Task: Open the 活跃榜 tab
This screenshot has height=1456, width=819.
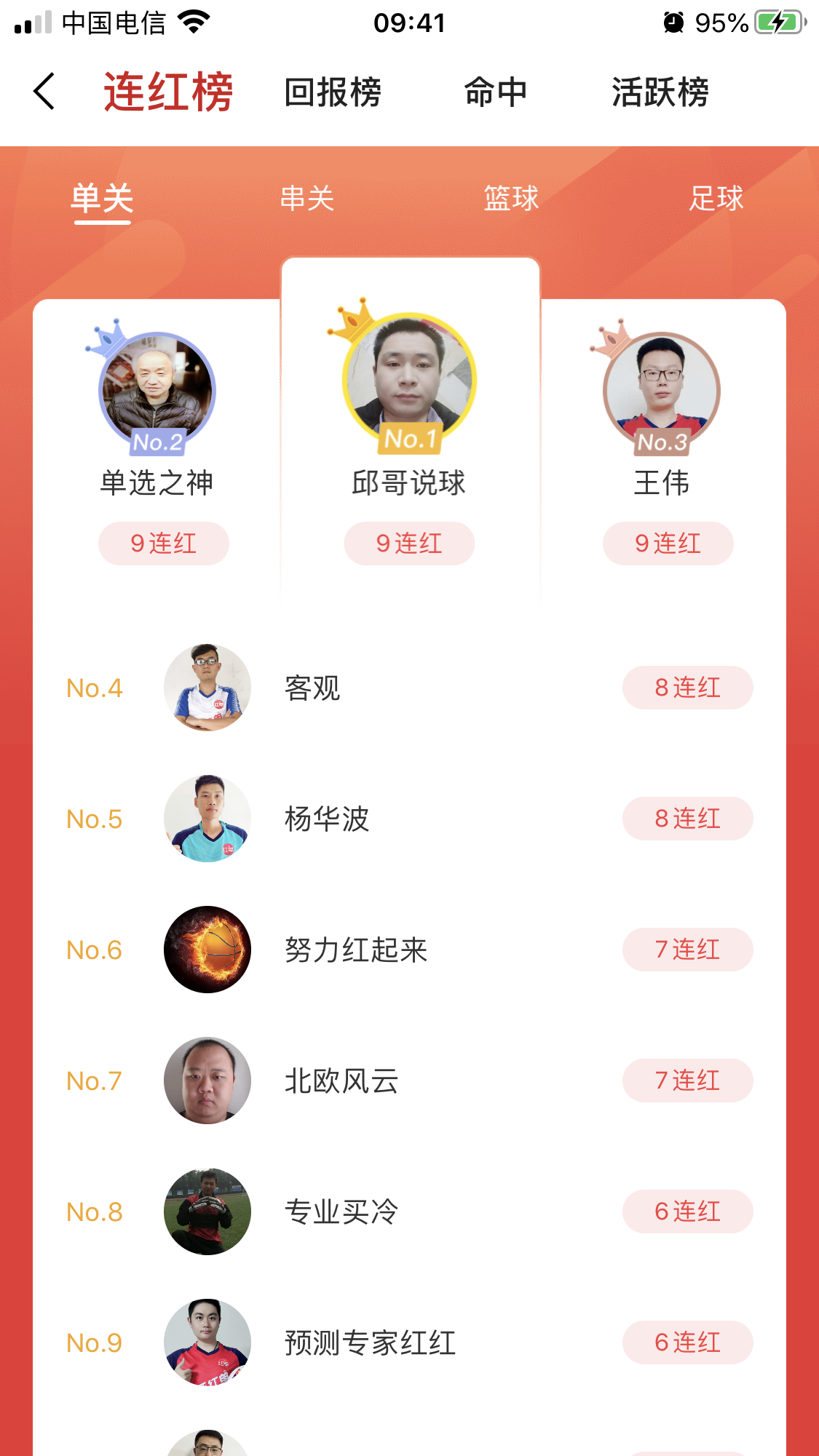Action: pyautogui.click(x=660, y=92)
